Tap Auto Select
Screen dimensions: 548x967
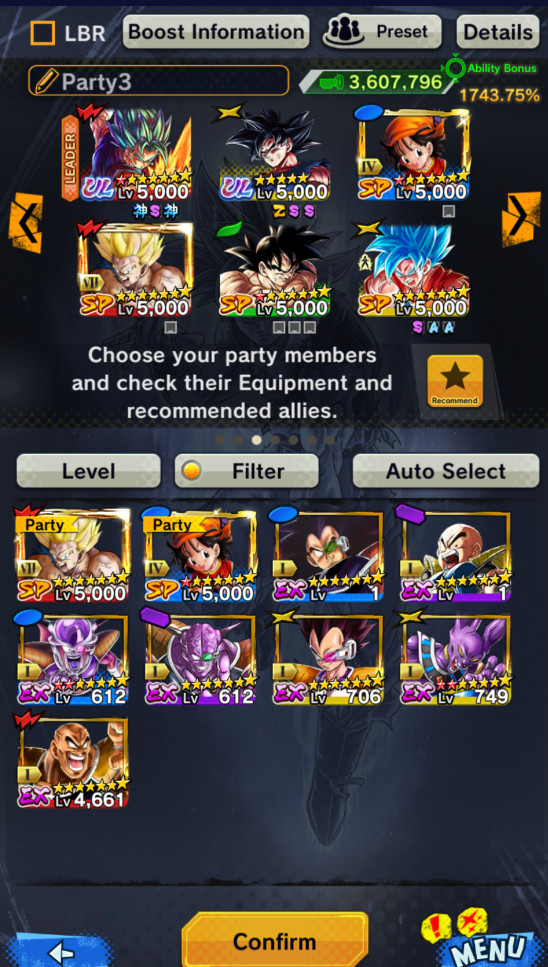point(446,471)
